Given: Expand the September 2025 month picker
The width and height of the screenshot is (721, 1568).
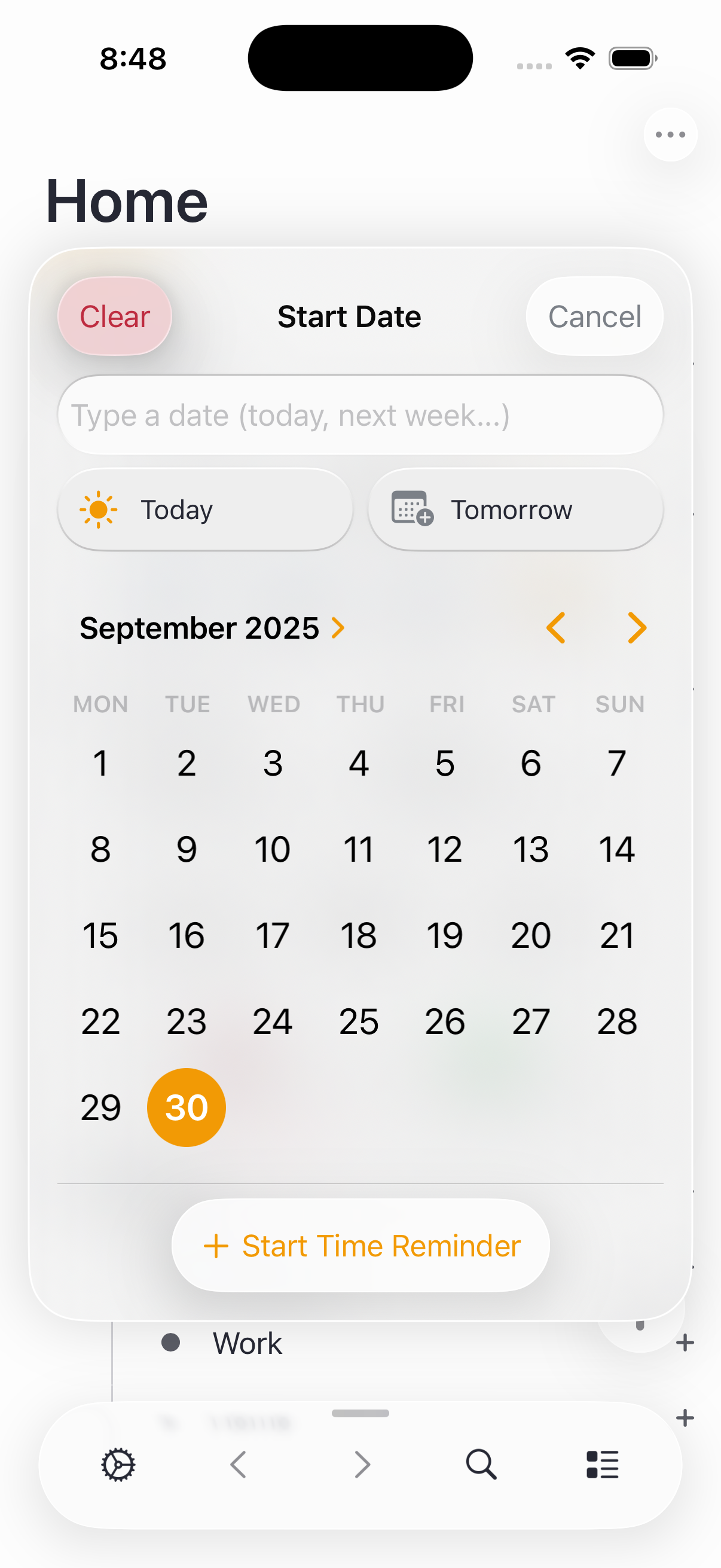Looking at the screenshot, I should coord(212,627).
